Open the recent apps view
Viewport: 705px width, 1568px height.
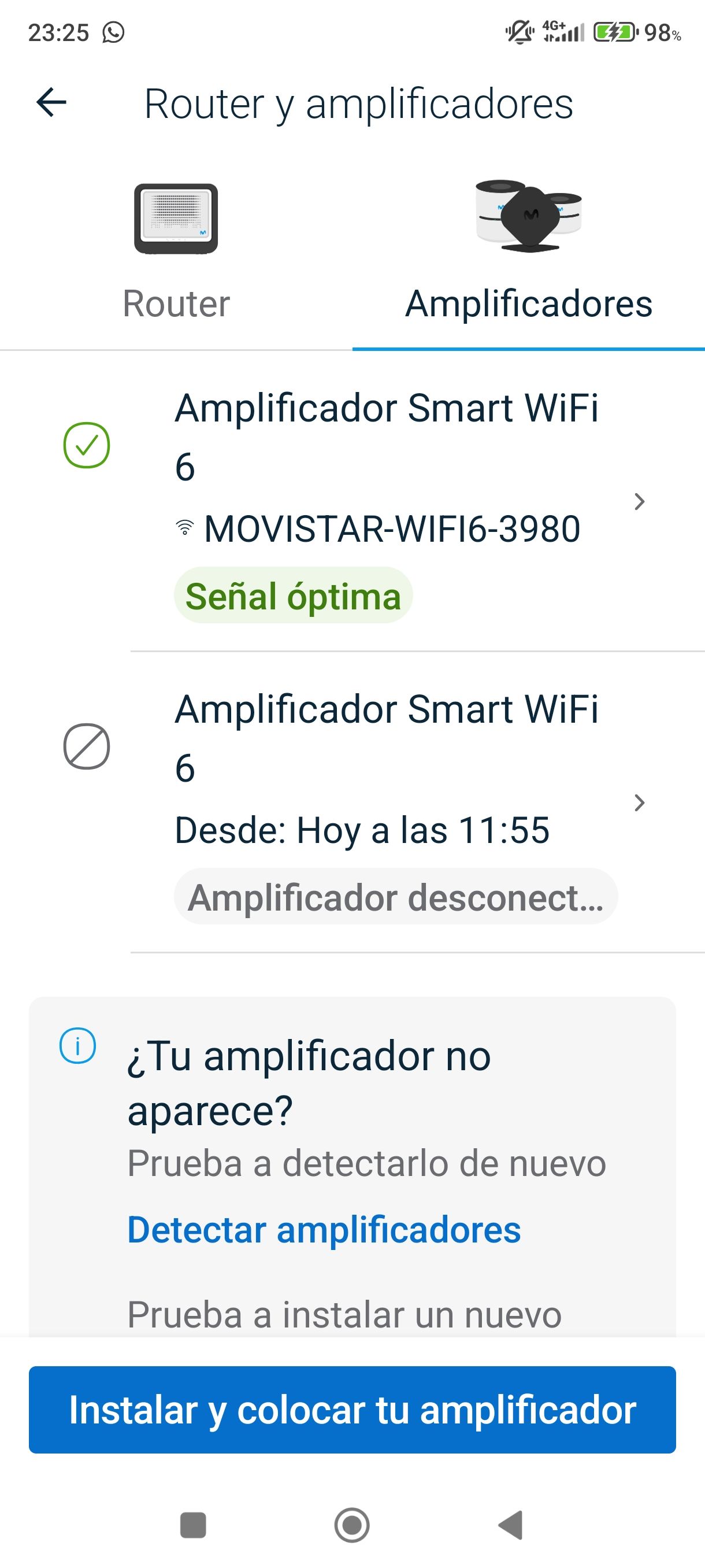(x=193, y=1525)
